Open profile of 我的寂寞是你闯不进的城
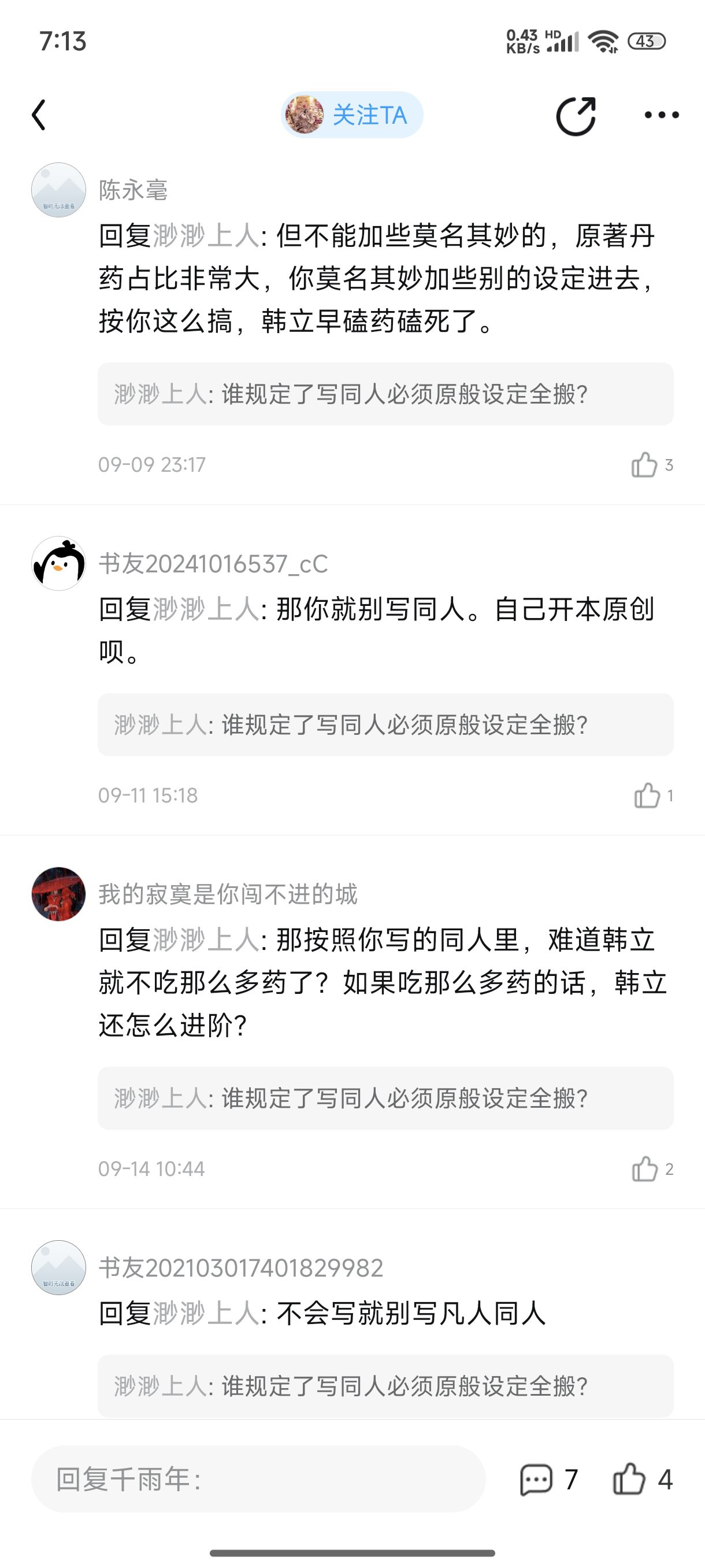Image resolution: width=705 pixels, height=1568 pixels. (x=58, y=894)
